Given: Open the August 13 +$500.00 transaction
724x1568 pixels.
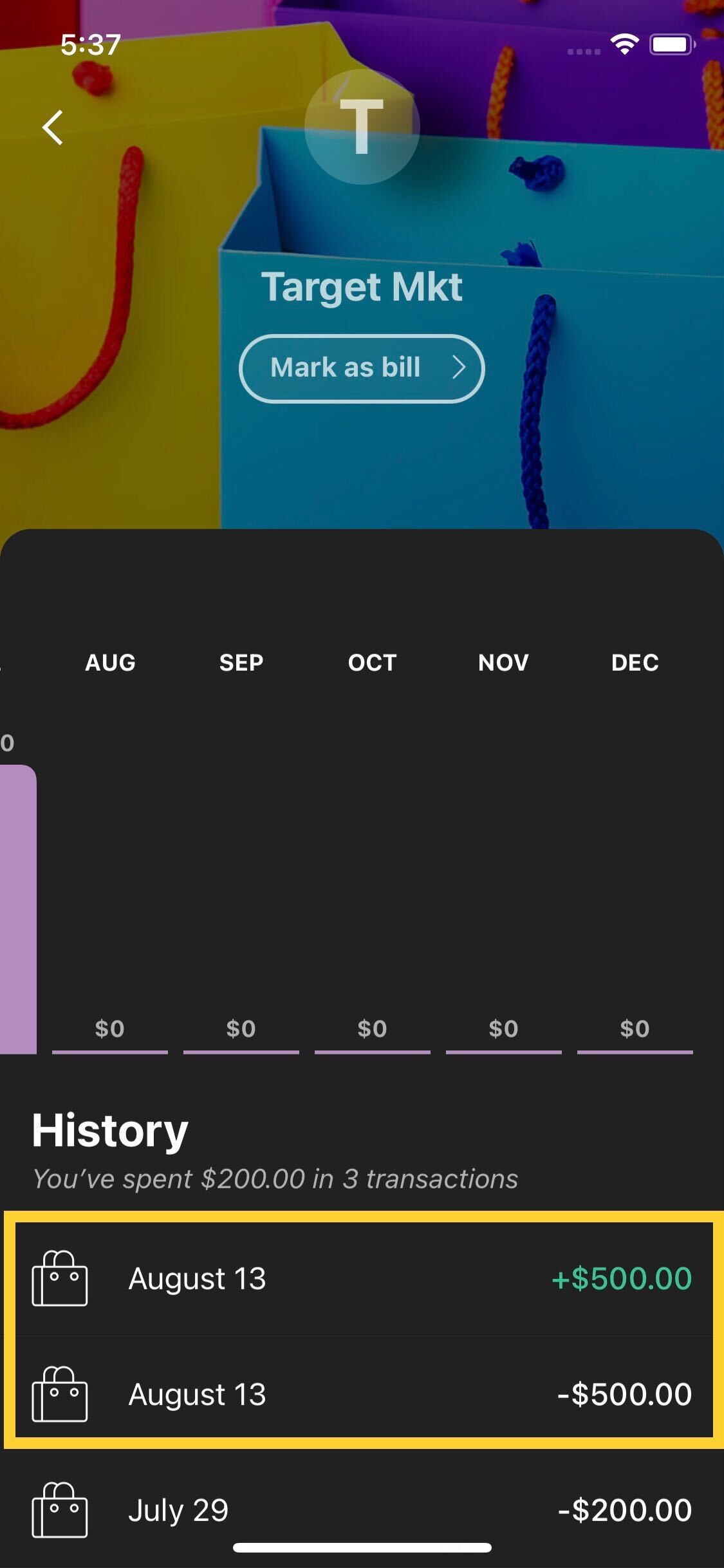Looking at the screenshot, I should (x=364, y=1278).
